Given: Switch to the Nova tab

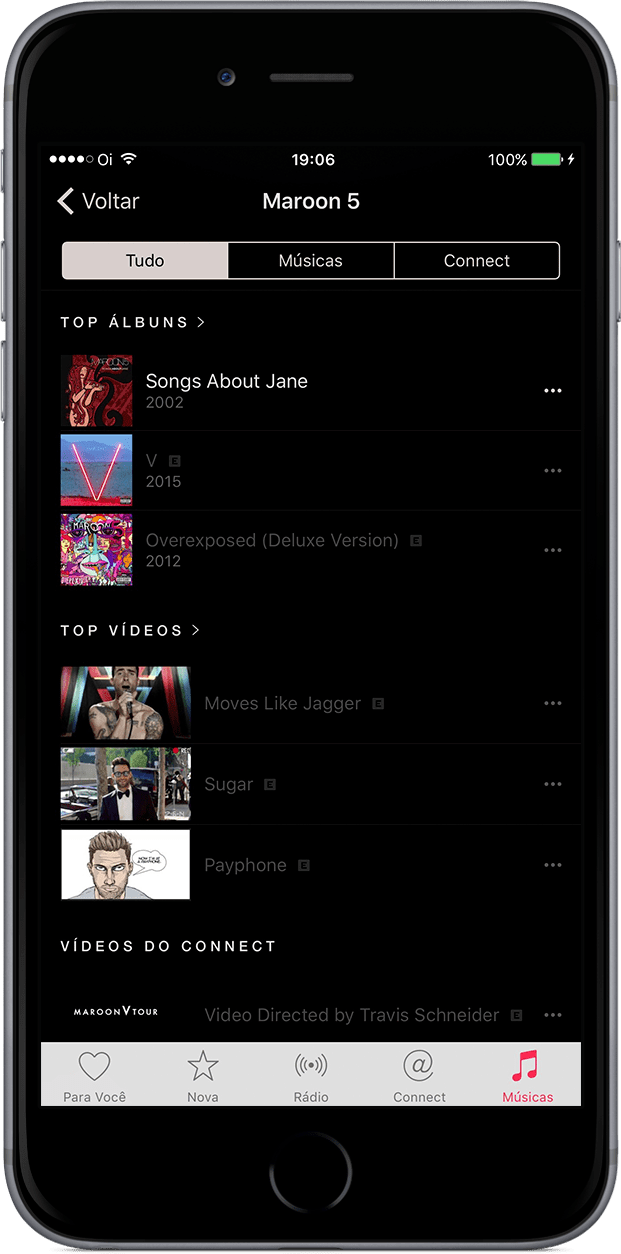Looking at the screenshot, I should coord(203,1076).
